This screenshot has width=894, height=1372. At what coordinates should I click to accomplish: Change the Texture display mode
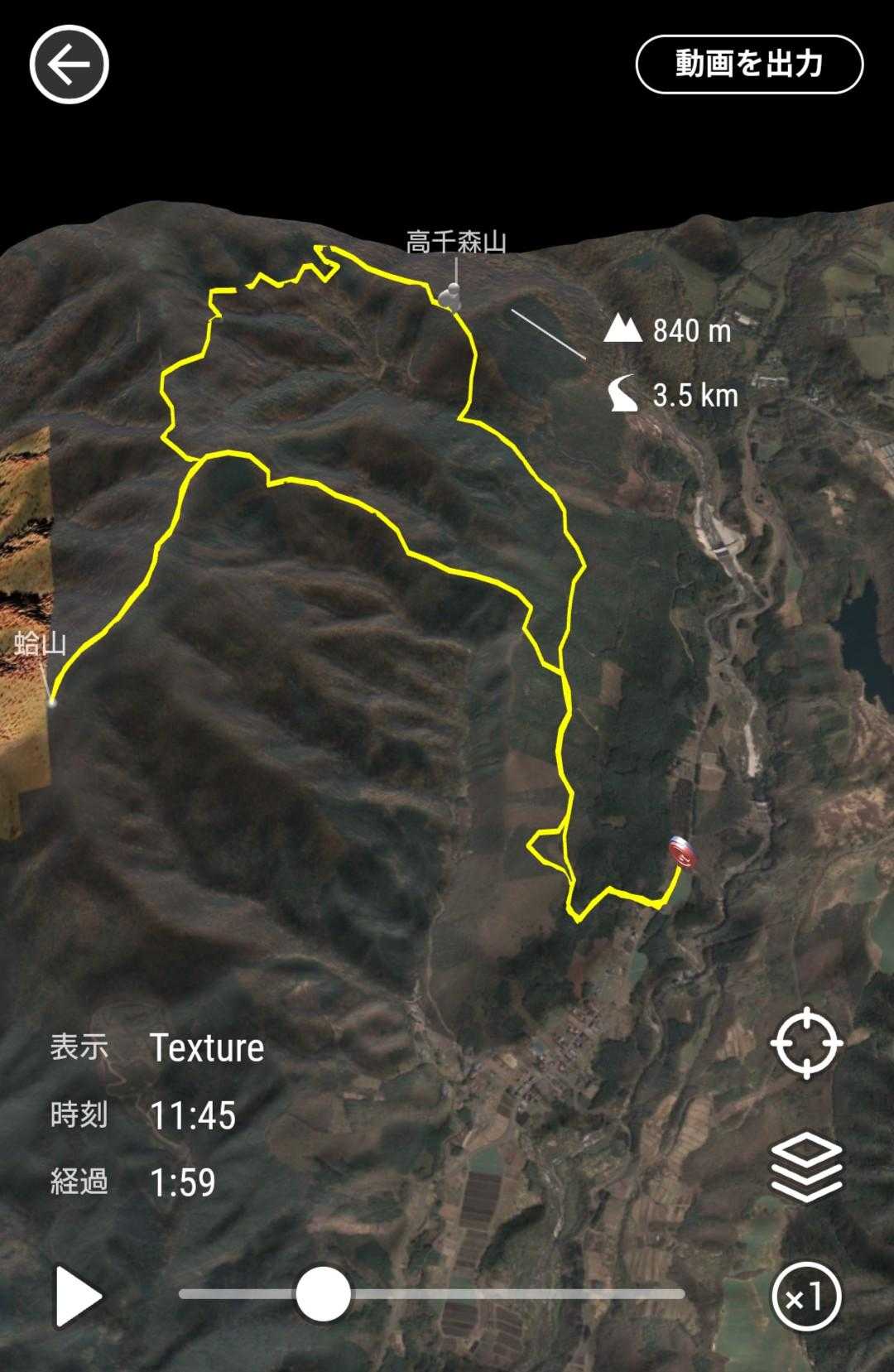[207, 1047]
